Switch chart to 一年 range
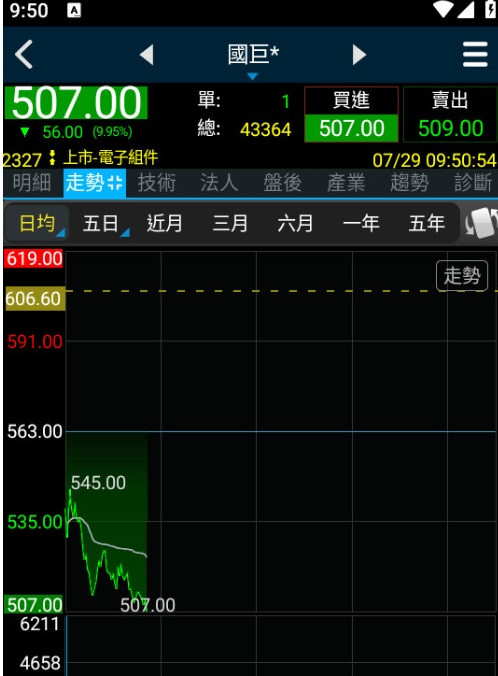The height and width of the screenshot is (676, 498). pyautogui.click(x=361, y=224)
